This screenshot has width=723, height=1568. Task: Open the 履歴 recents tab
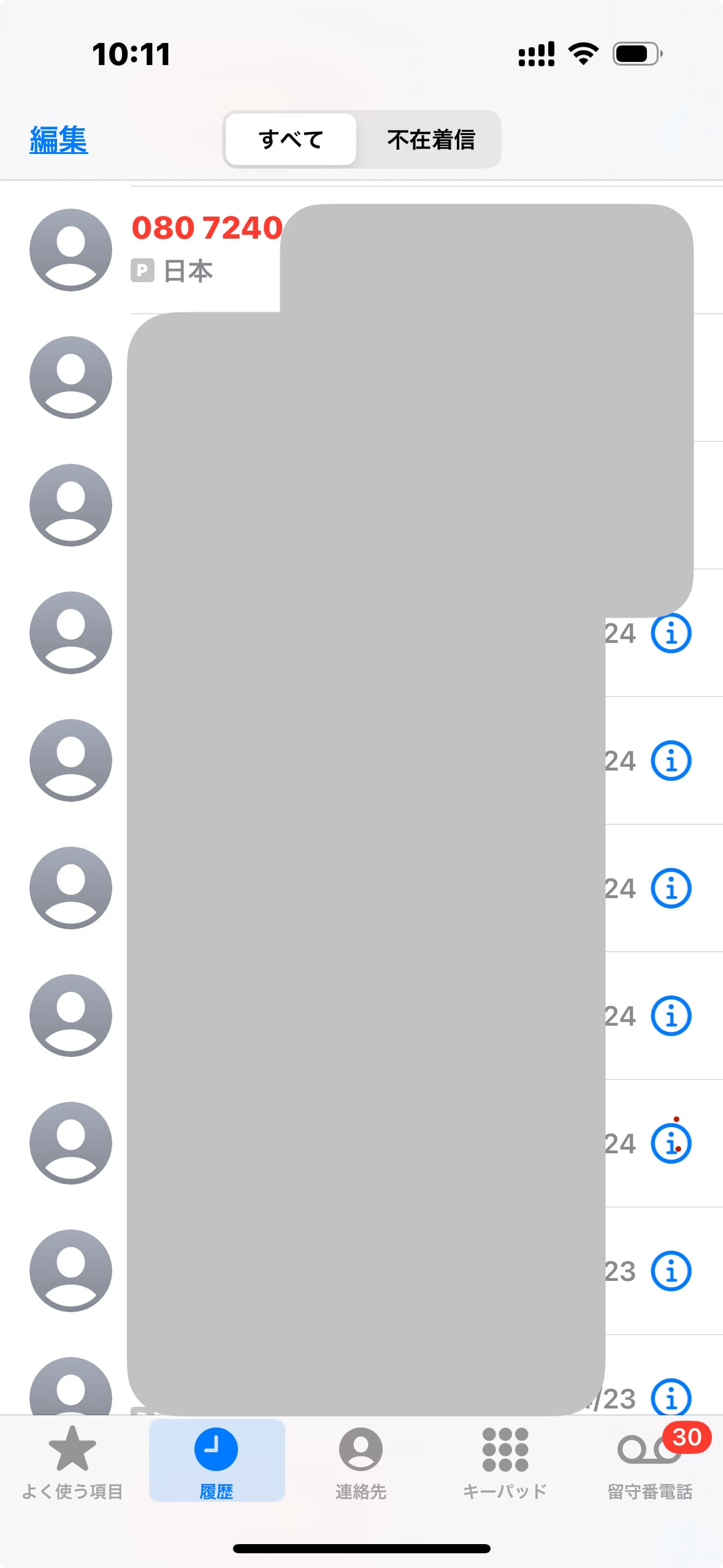pos(216,1462)
